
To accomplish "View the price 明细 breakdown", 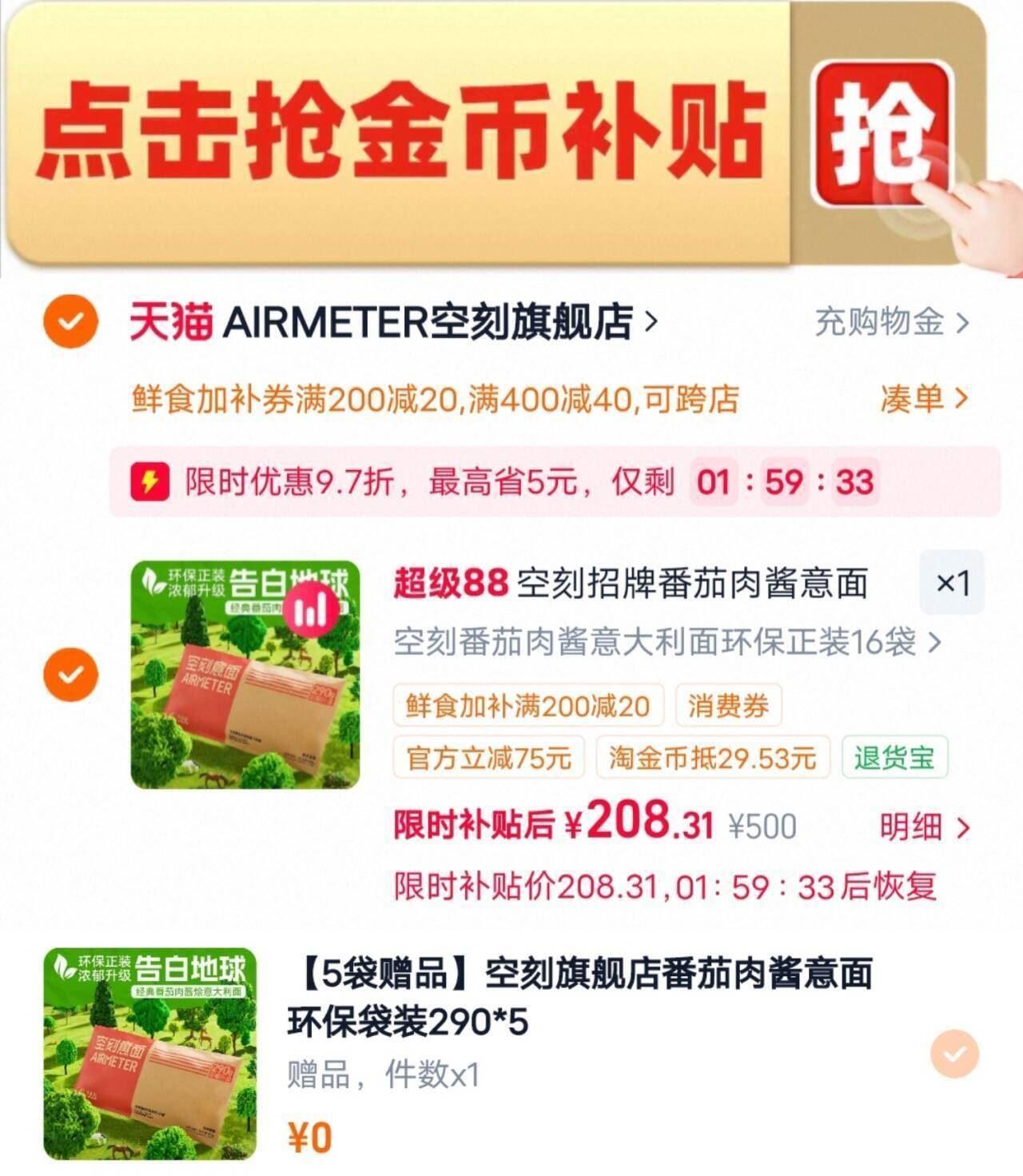I will point(925,827).
